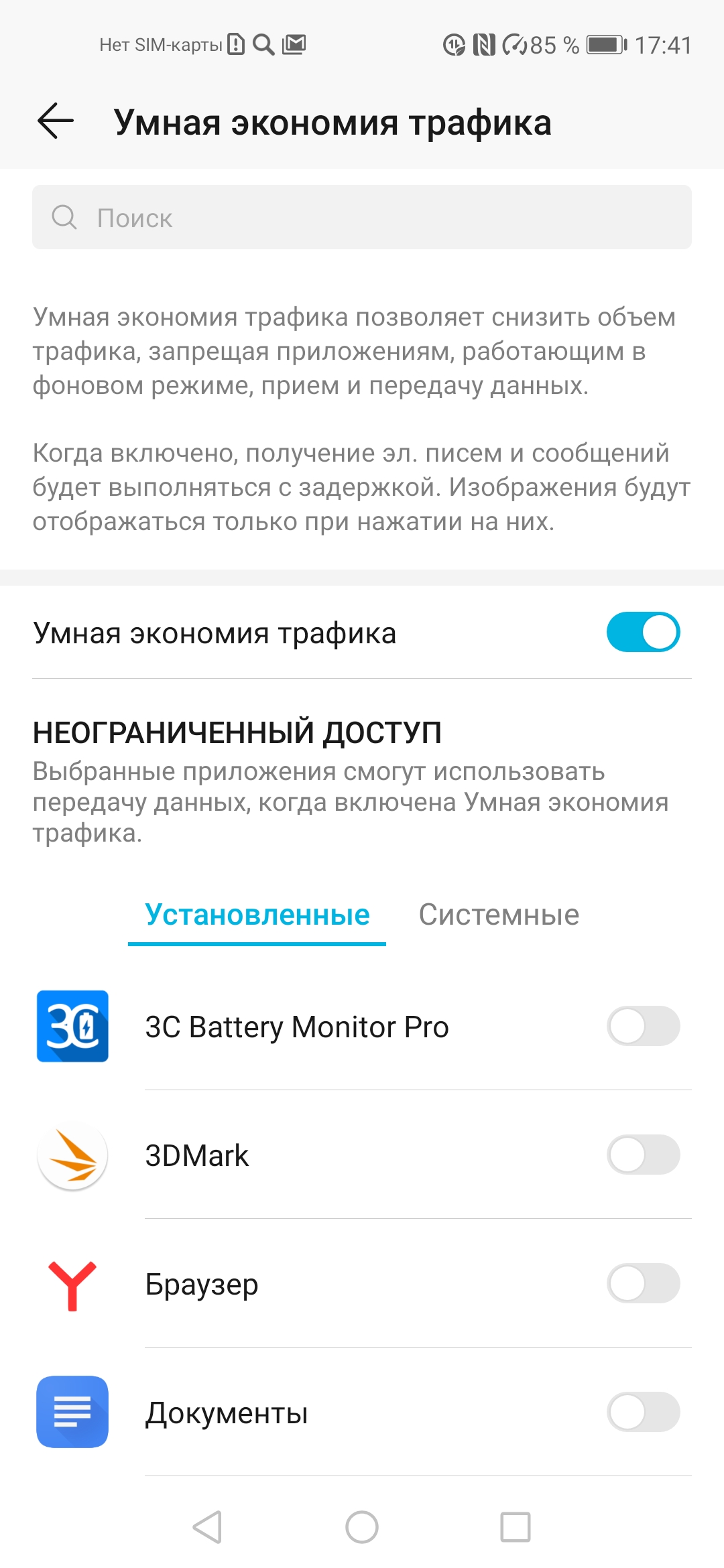Select the Установленные tab
The width and height of the screenshot is (724, 1568).
point(257,915)
